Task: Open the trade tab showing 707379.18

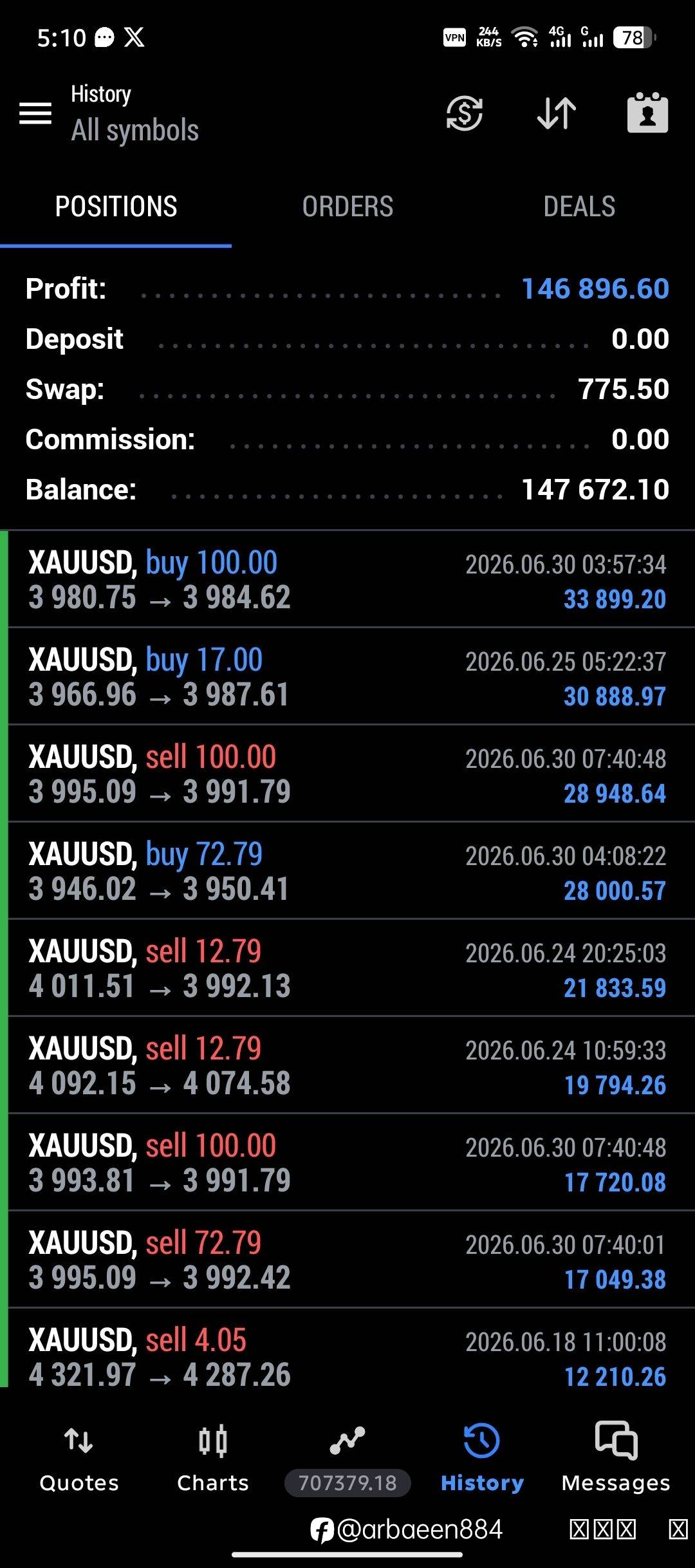Action: [x=347, y=1459]
